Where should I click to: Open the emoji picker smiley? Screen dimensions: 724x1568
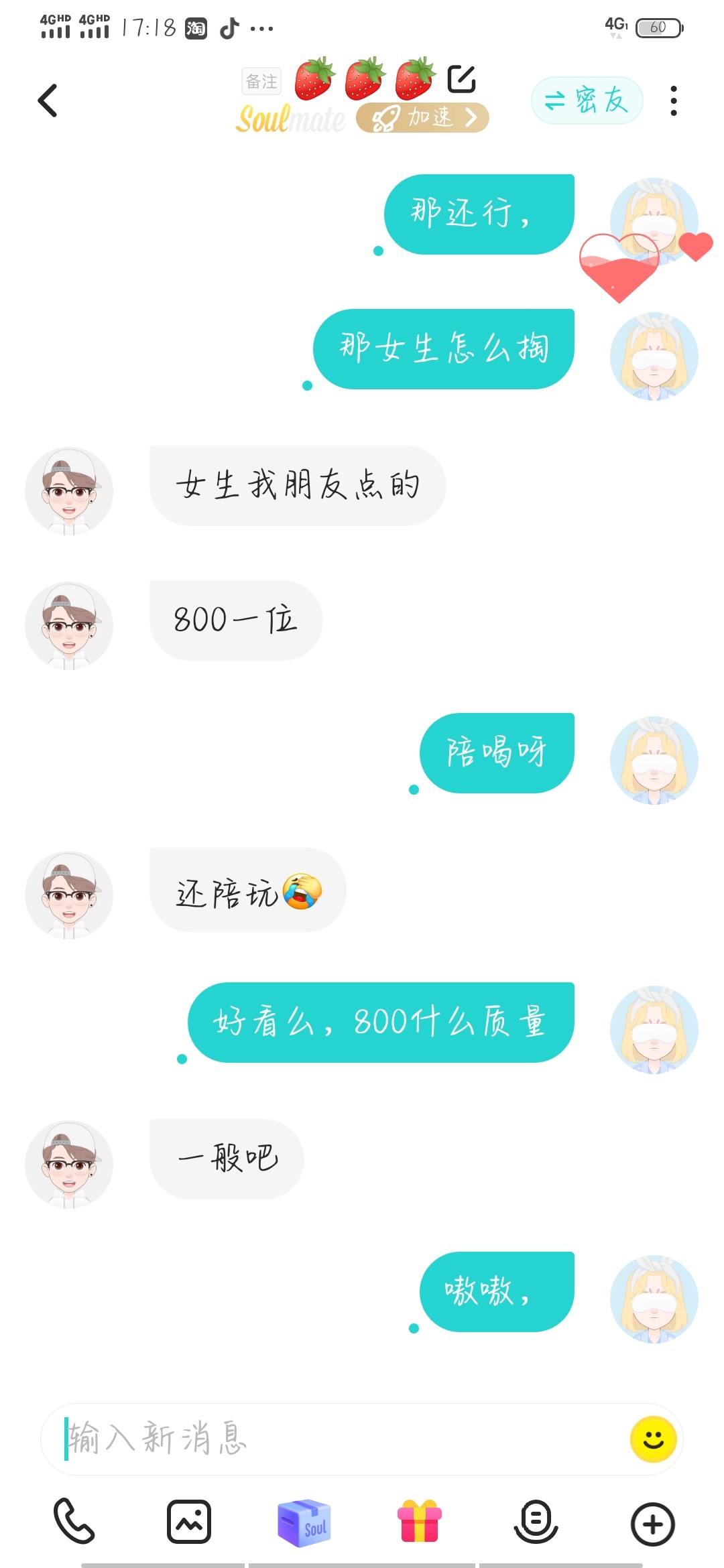654,1439
